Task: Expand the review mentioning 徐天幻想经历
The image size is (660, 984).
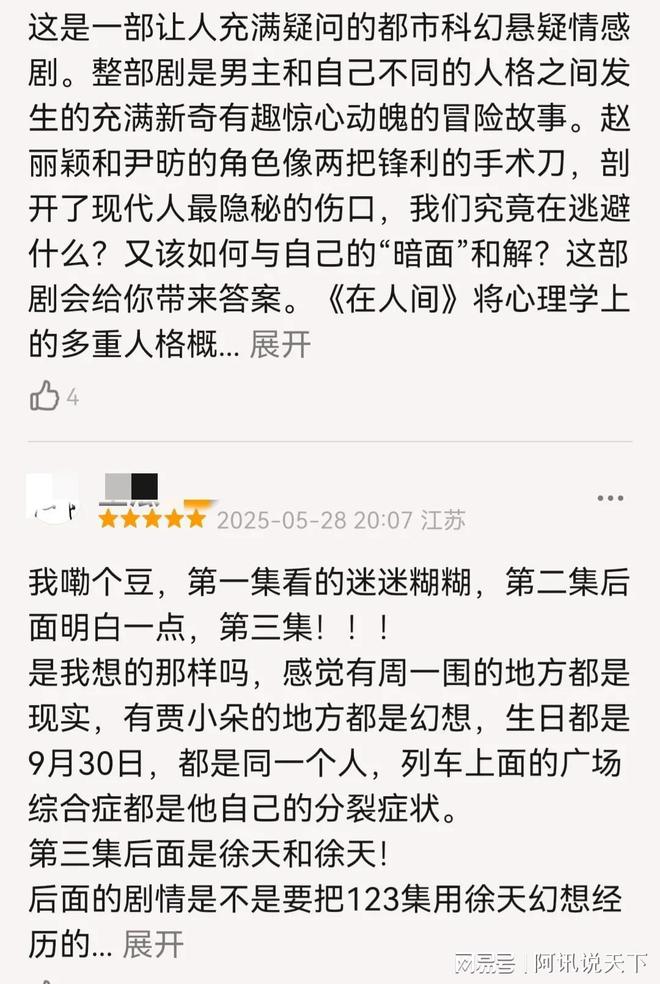Action: 153,943
